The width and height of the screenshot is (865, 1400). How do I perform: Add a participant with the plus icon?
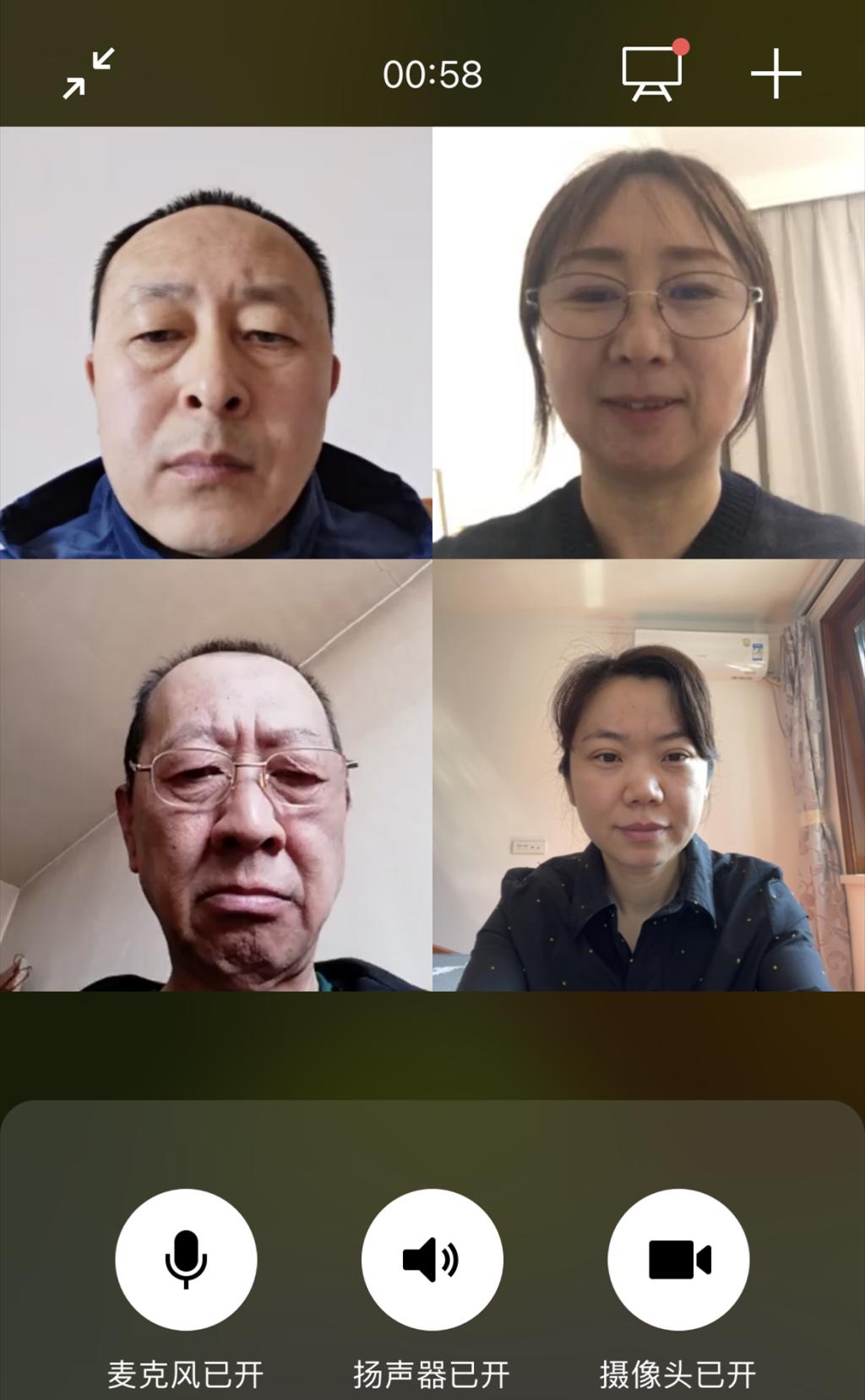point(775,74)
